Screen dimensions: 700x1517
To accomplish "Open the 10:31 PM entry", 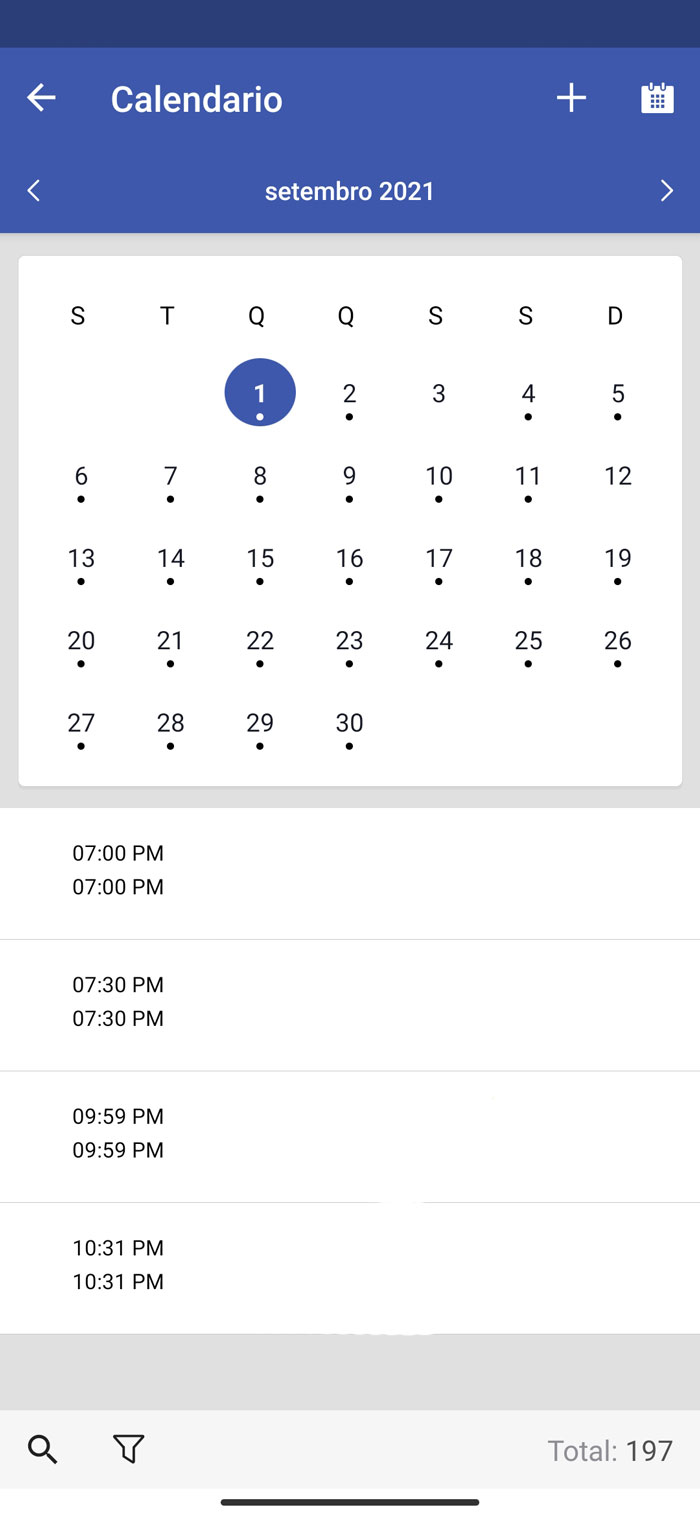I will click(350, 1268).
